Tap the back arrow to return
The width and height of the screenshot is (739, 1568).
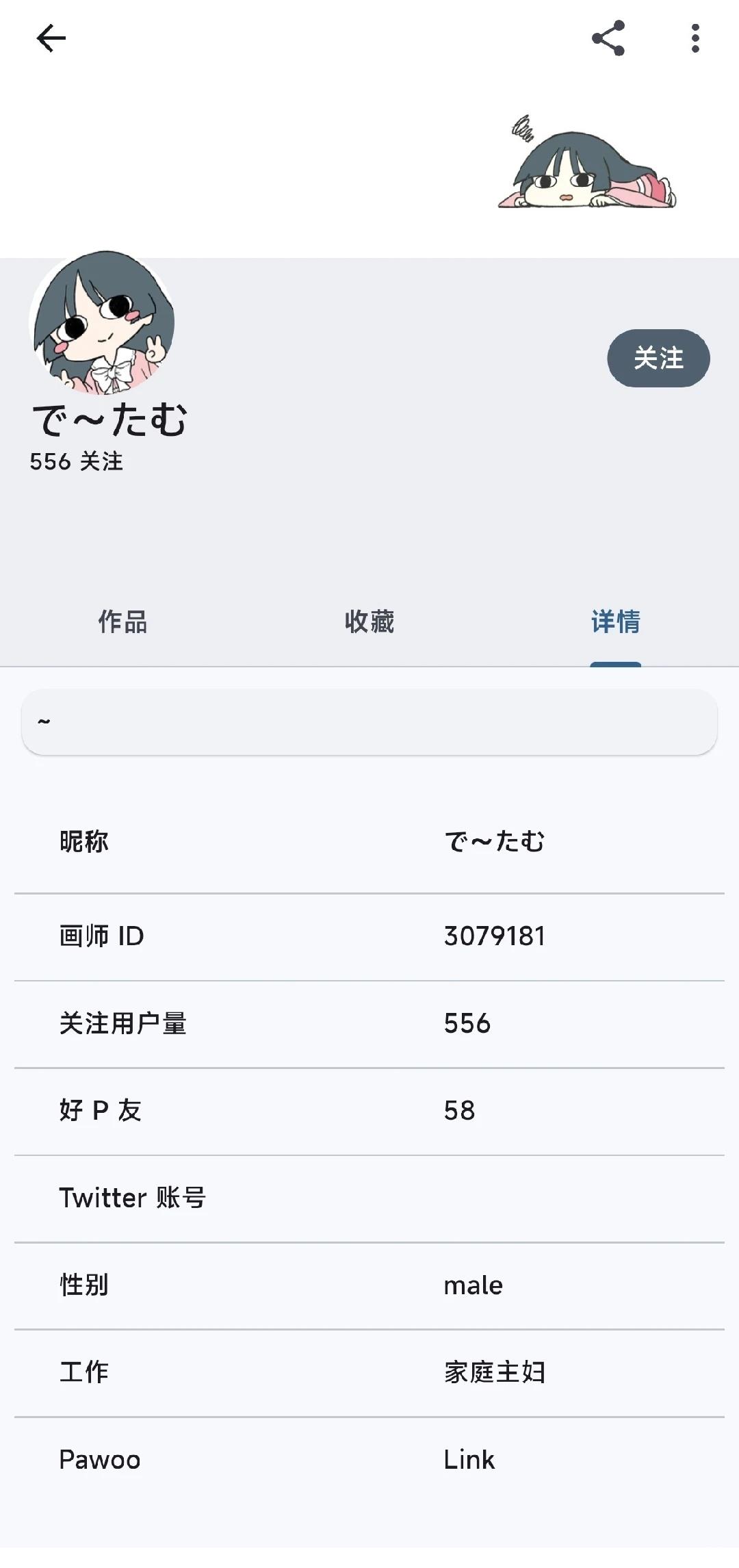click(x=51, y=39)
